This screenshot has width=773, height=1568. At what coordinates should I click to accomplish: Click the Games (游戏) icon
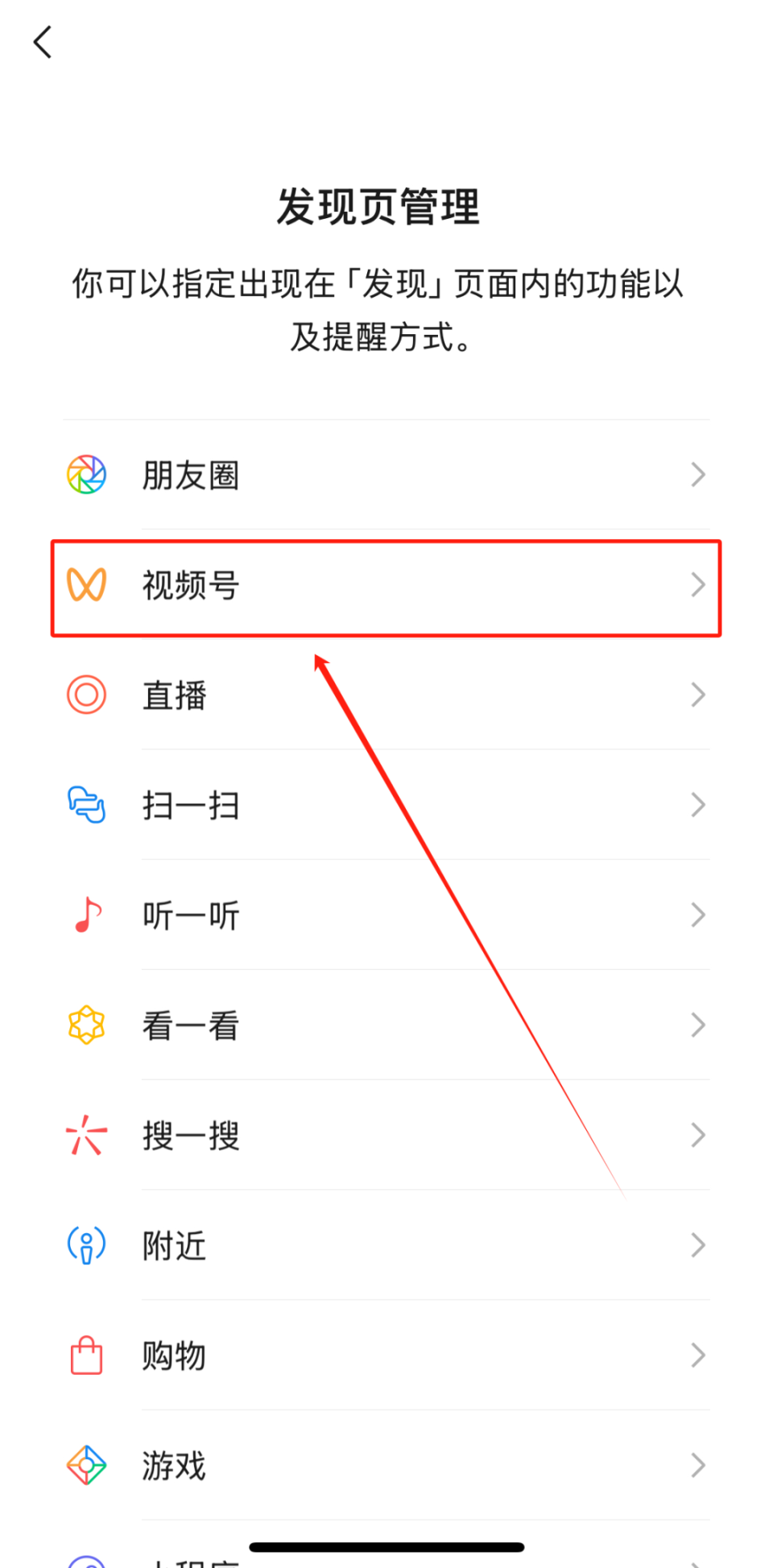pyautogui.click(x=86, y=1465)
